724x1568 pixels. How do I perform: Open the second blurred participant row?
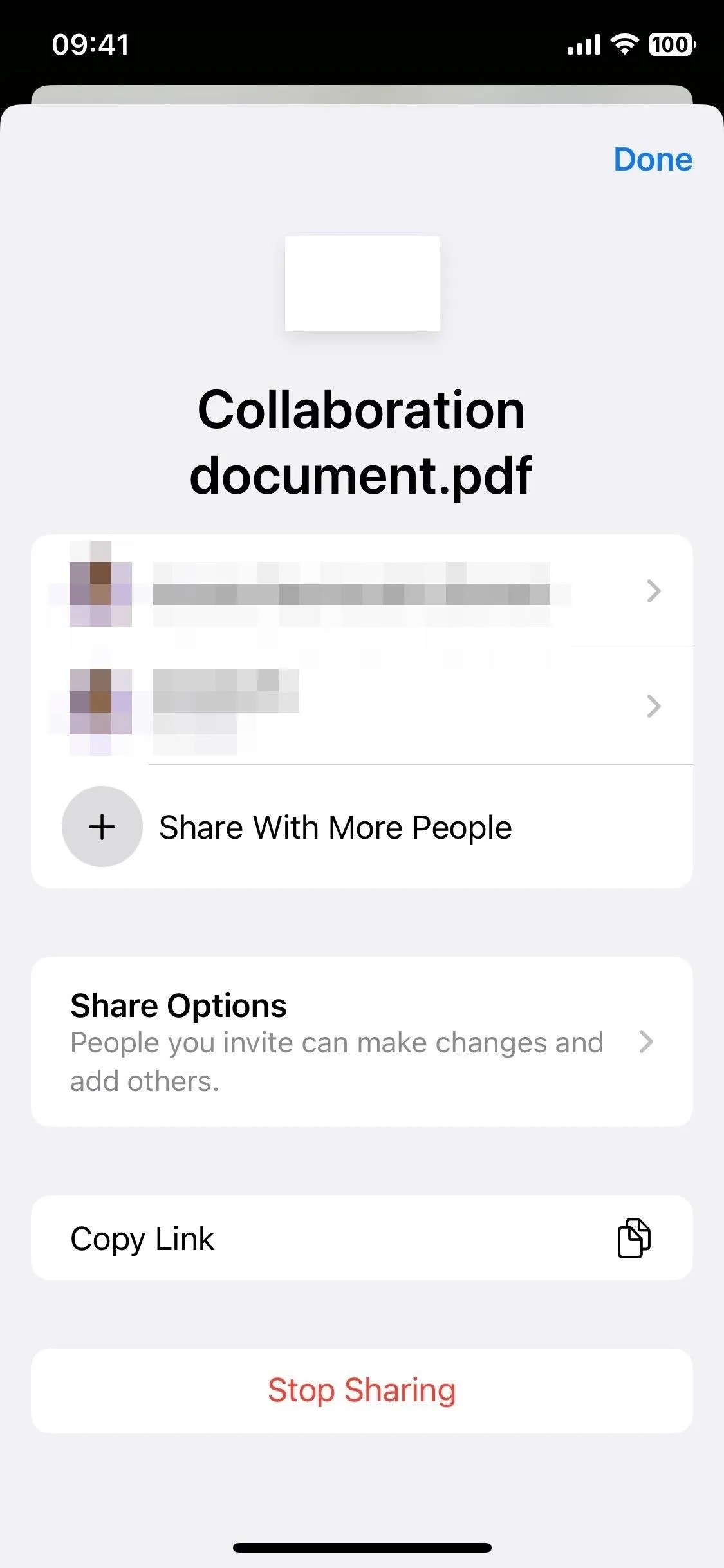pyautogui.click(x=362, y=706)
